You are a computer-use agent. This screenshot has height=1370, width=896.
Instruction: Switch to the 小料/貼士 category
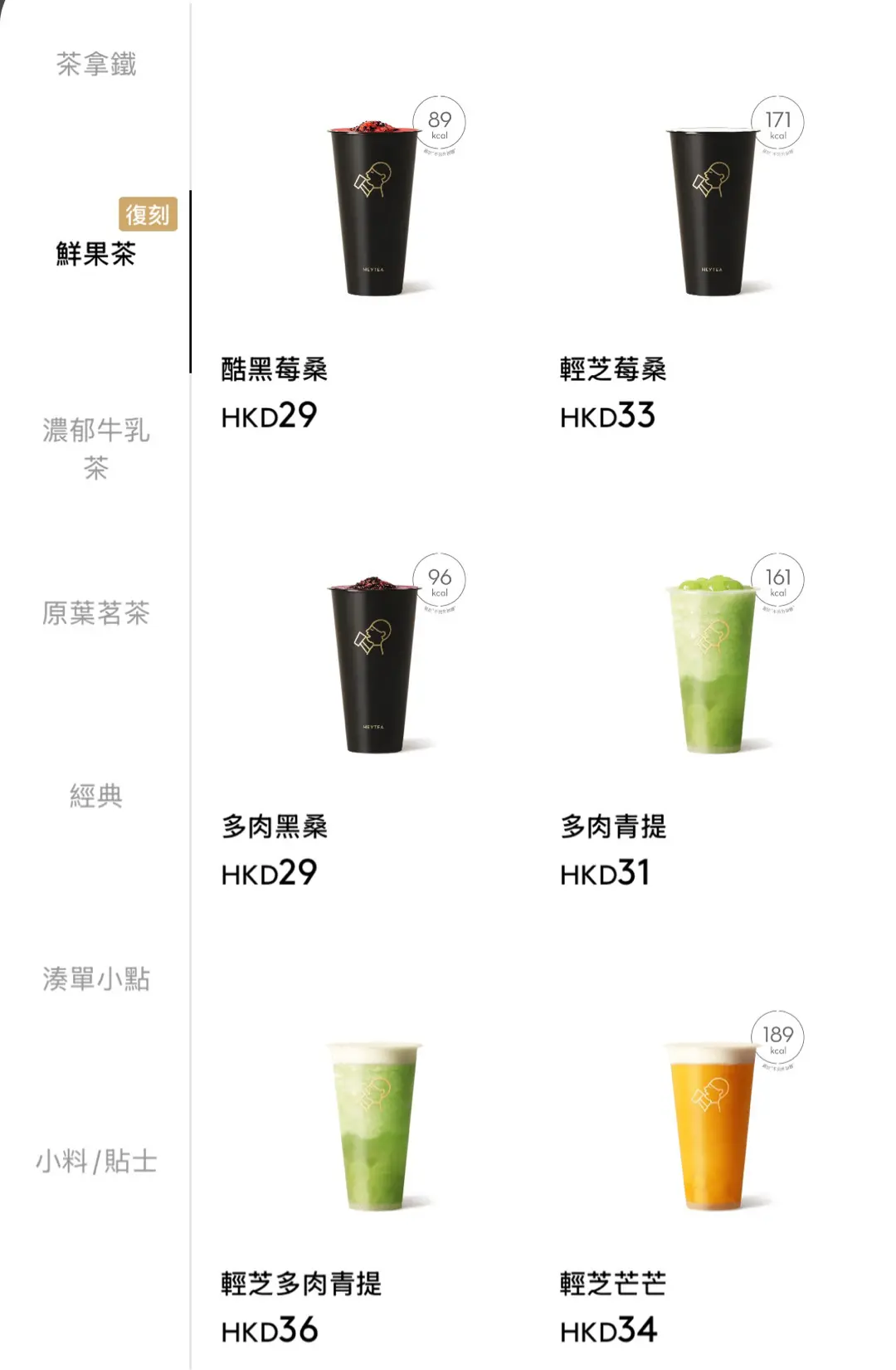coord(96,1161)
